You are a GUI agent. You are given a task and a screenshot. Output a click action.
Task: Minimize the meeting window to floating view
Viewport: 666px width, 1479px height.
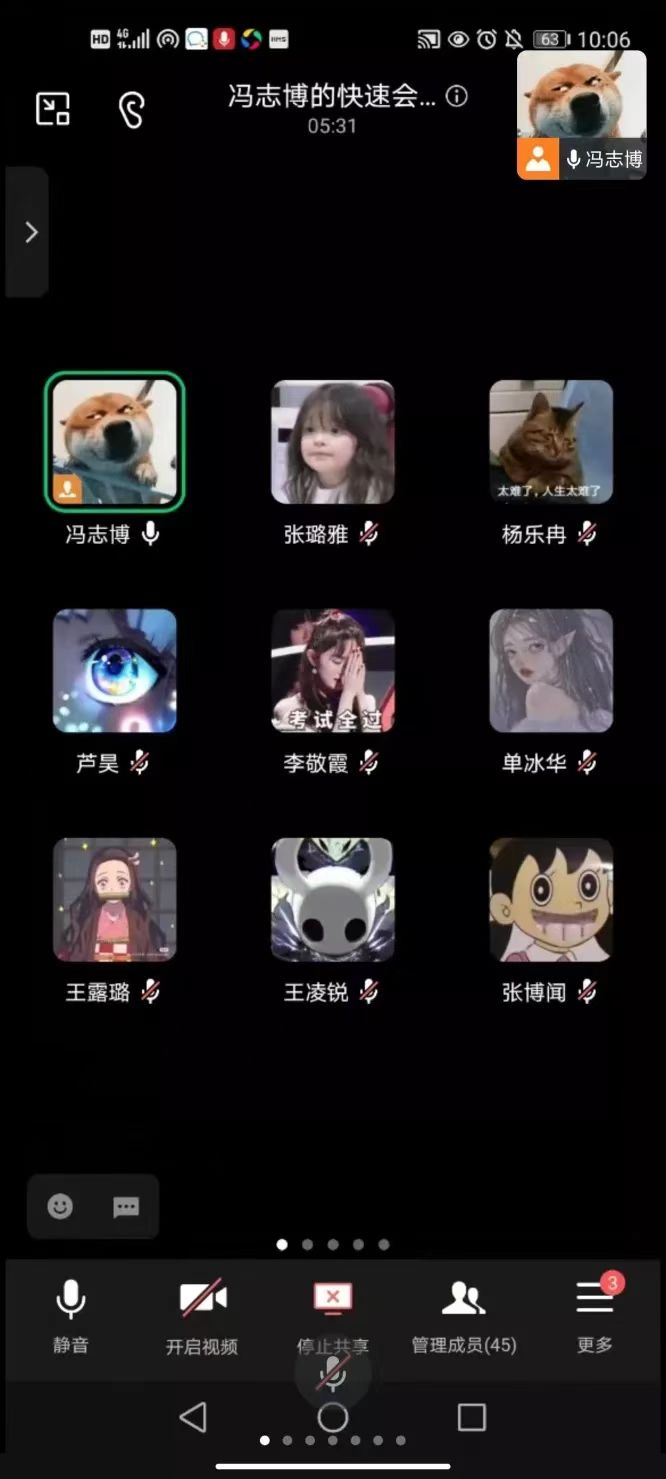53,108
